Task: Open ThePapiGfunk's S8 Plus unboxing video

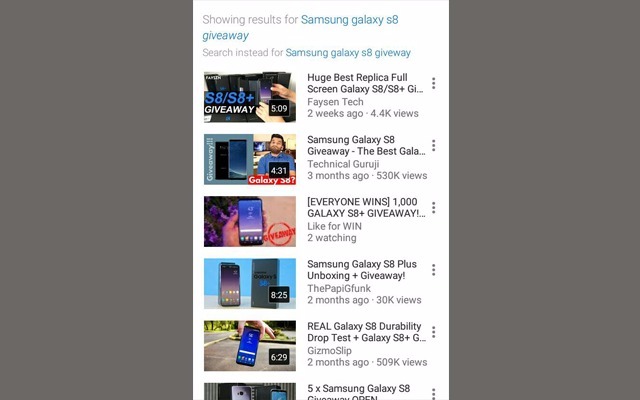Action: 250,283
